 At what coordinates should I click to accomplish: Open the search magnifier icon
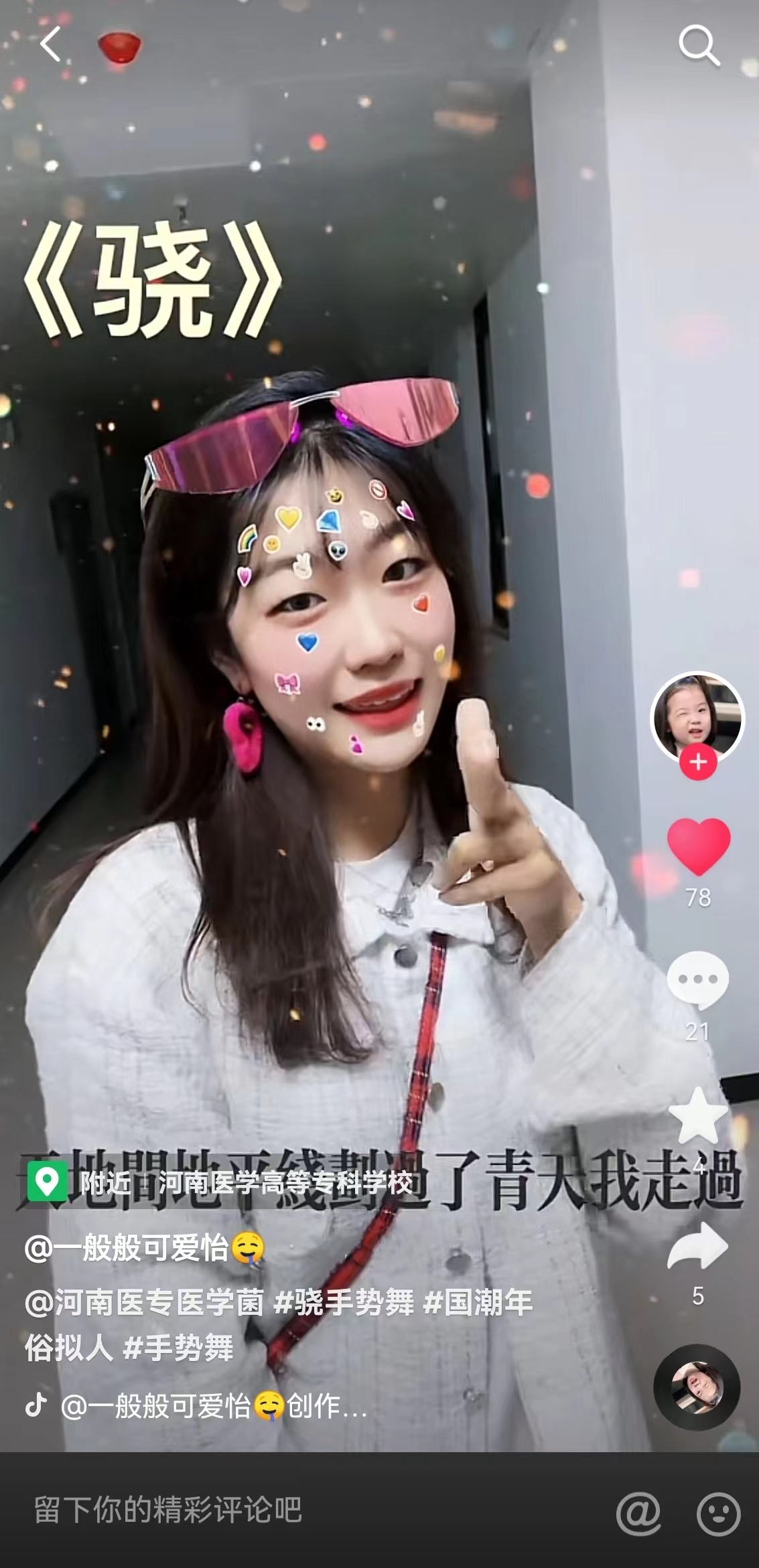699,46
